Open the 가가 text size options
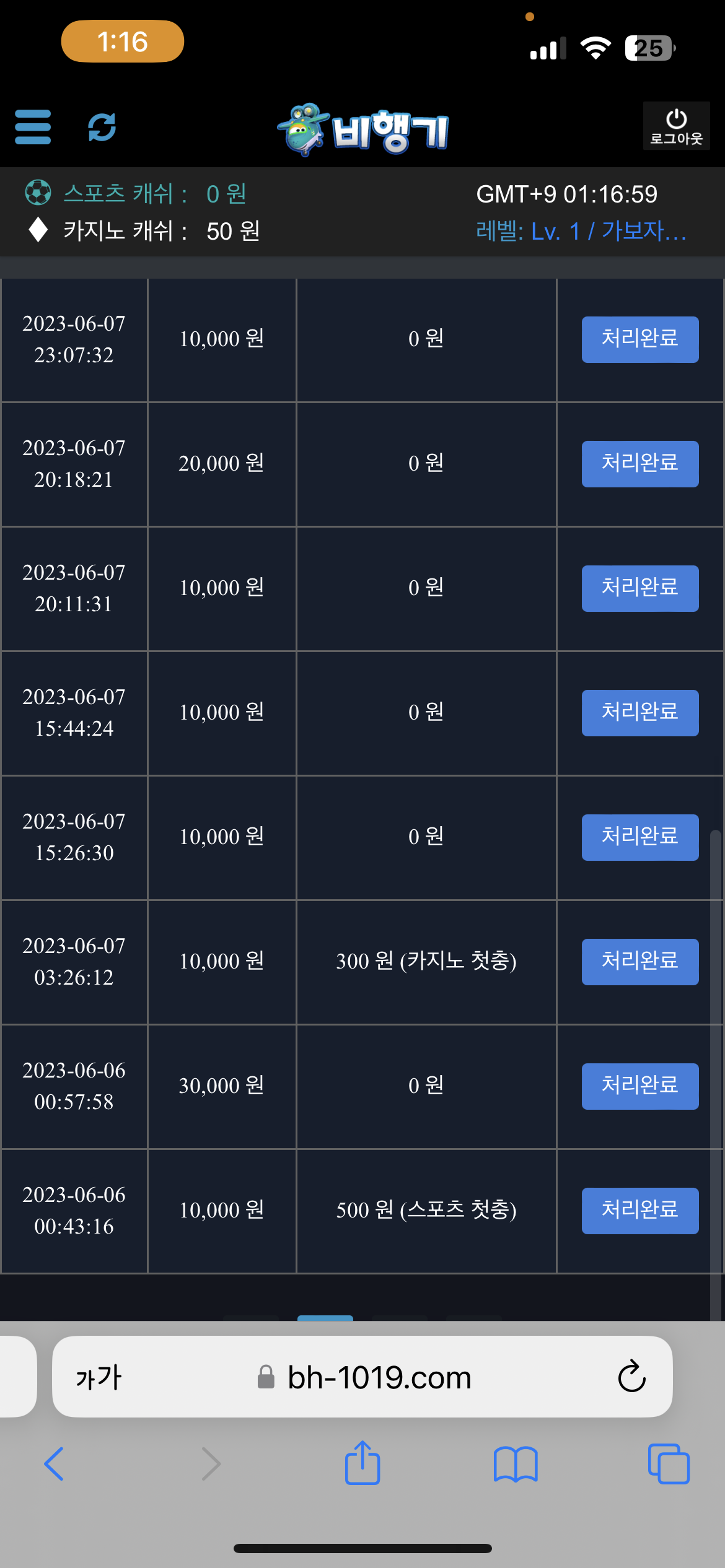This screenshot has width=725, height=1568. point(99,1377)
